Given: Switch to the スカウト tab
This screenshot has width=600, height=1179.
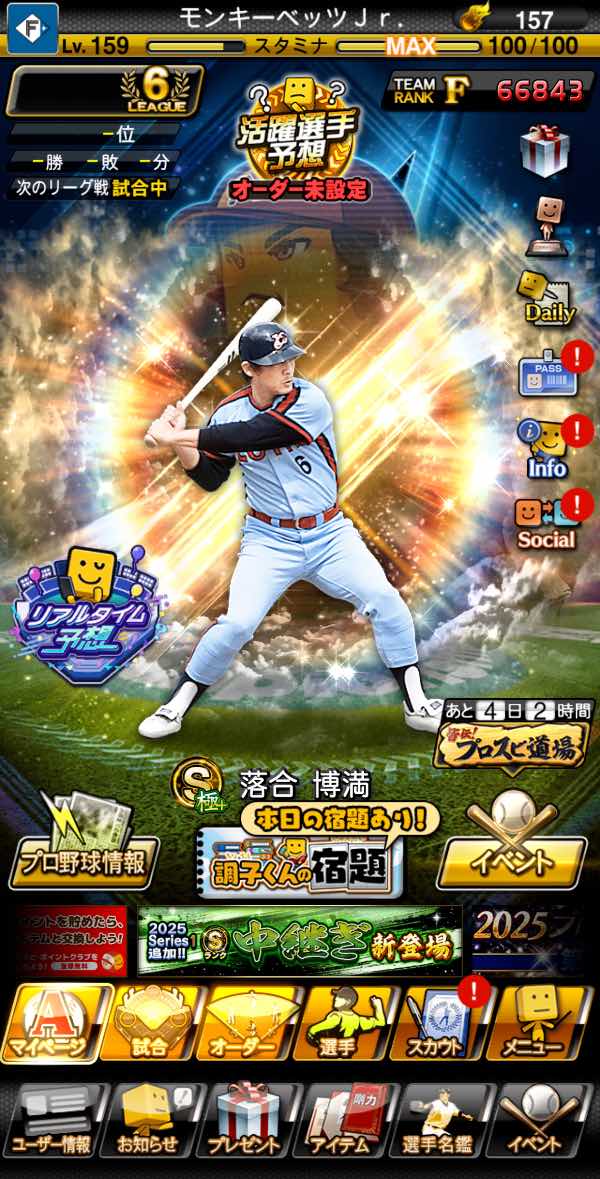Looking at the screenshot, I should tap(441, 1023).
